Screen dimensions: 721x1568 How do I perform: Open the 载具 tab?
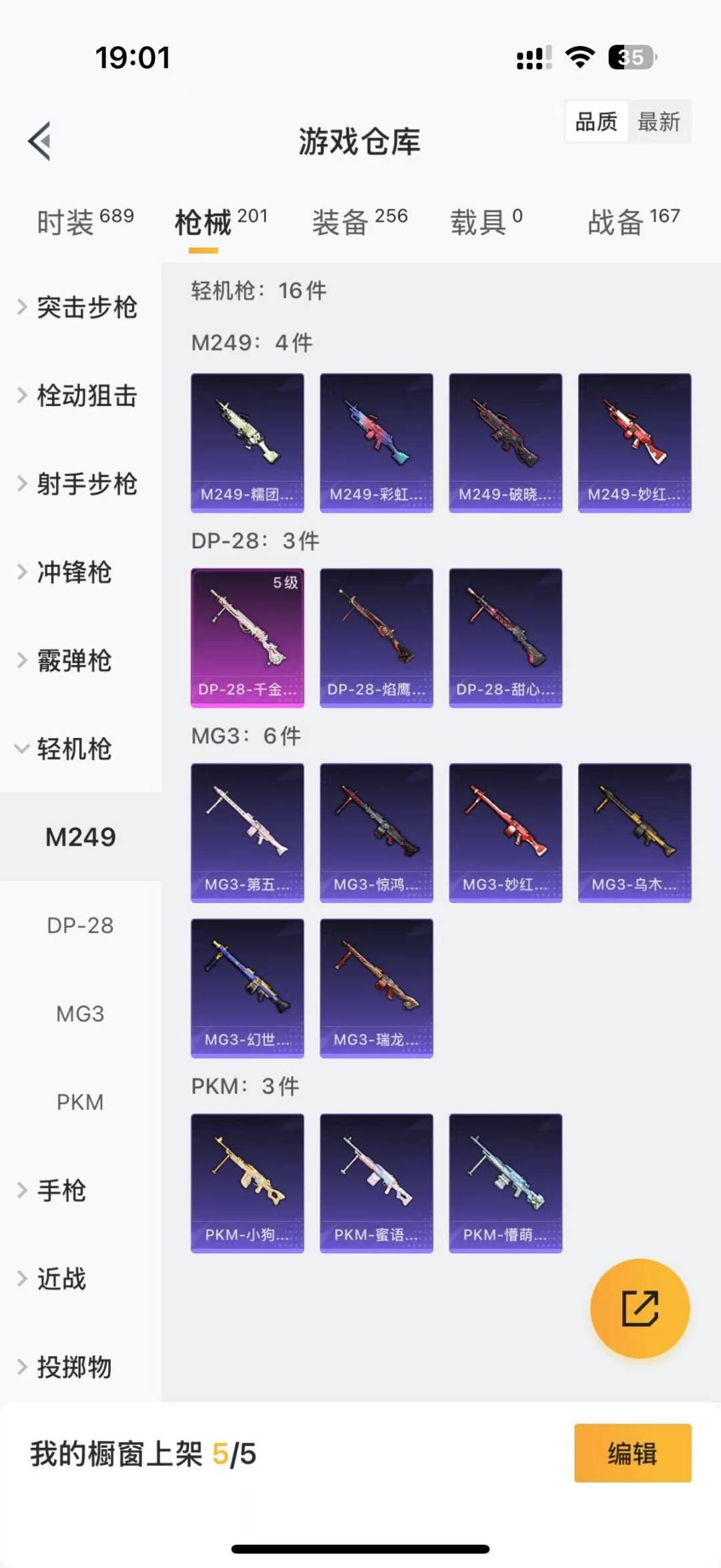click(487, 221)
